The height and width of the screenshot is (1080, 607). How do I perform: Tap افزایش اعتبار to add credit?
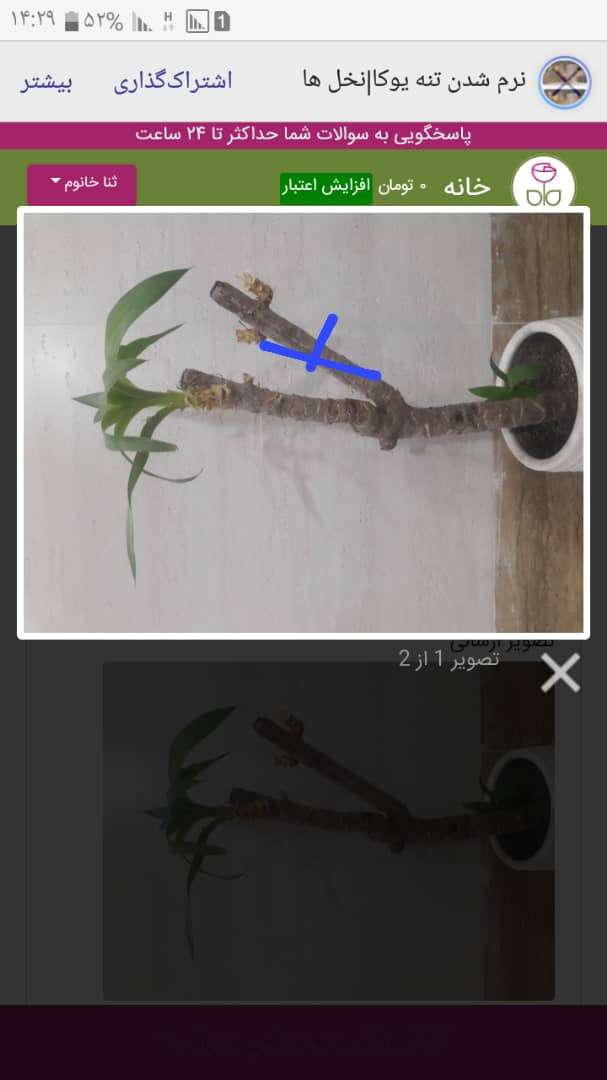pos(326,187)
